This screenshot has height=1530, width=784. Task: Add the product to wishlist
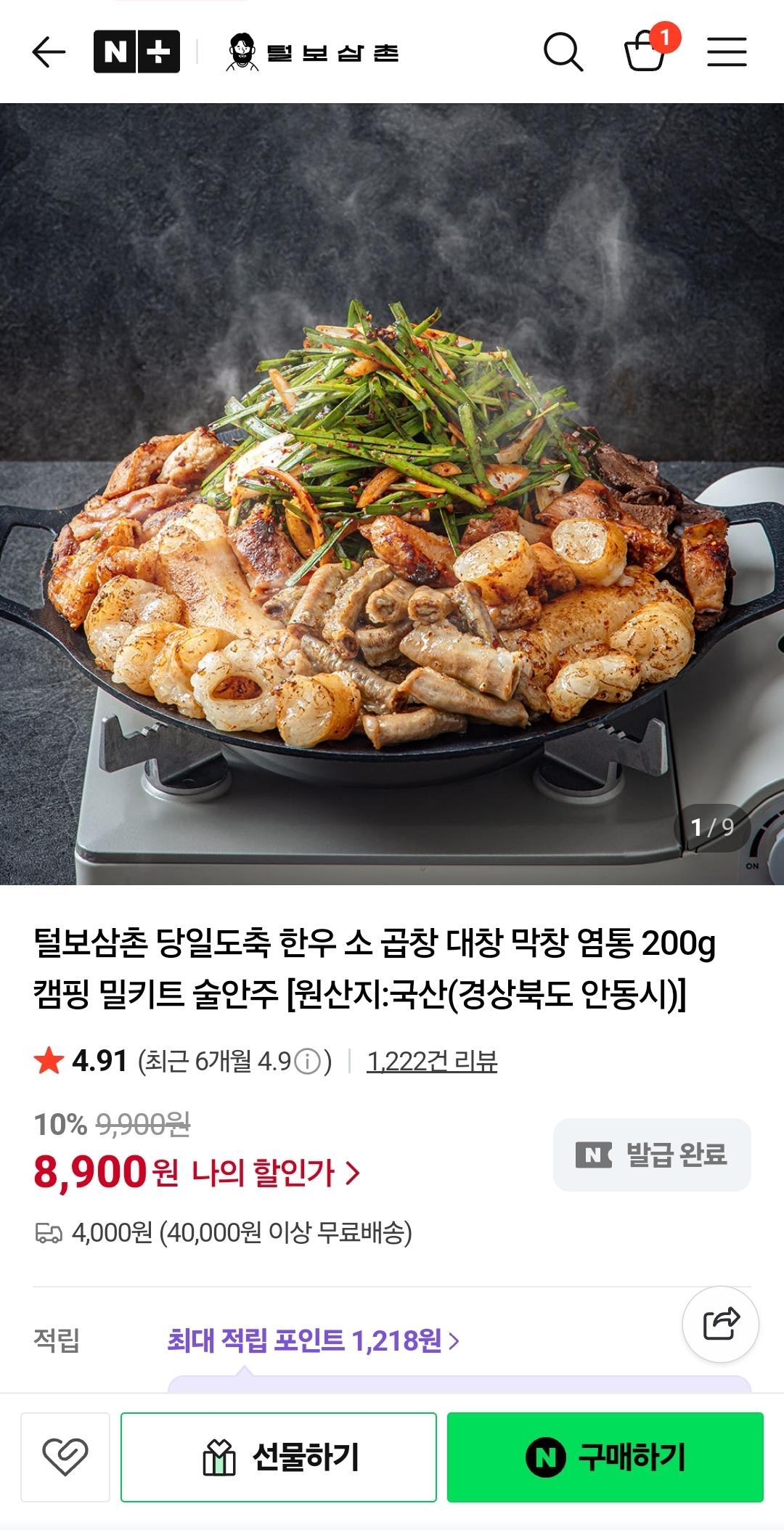tap(65, 1457)
